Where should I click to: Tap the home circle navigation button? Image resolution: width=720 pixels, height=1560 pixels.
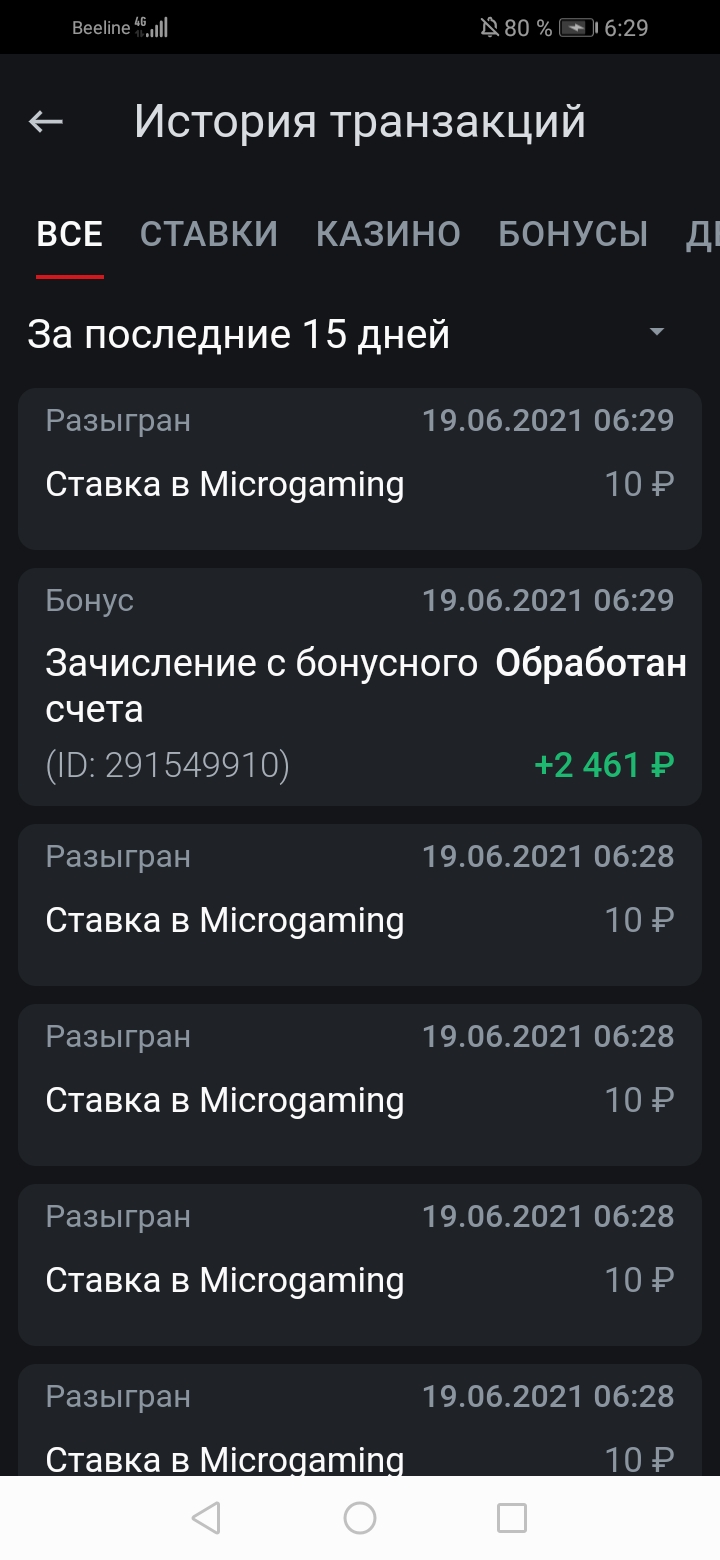359,1517
